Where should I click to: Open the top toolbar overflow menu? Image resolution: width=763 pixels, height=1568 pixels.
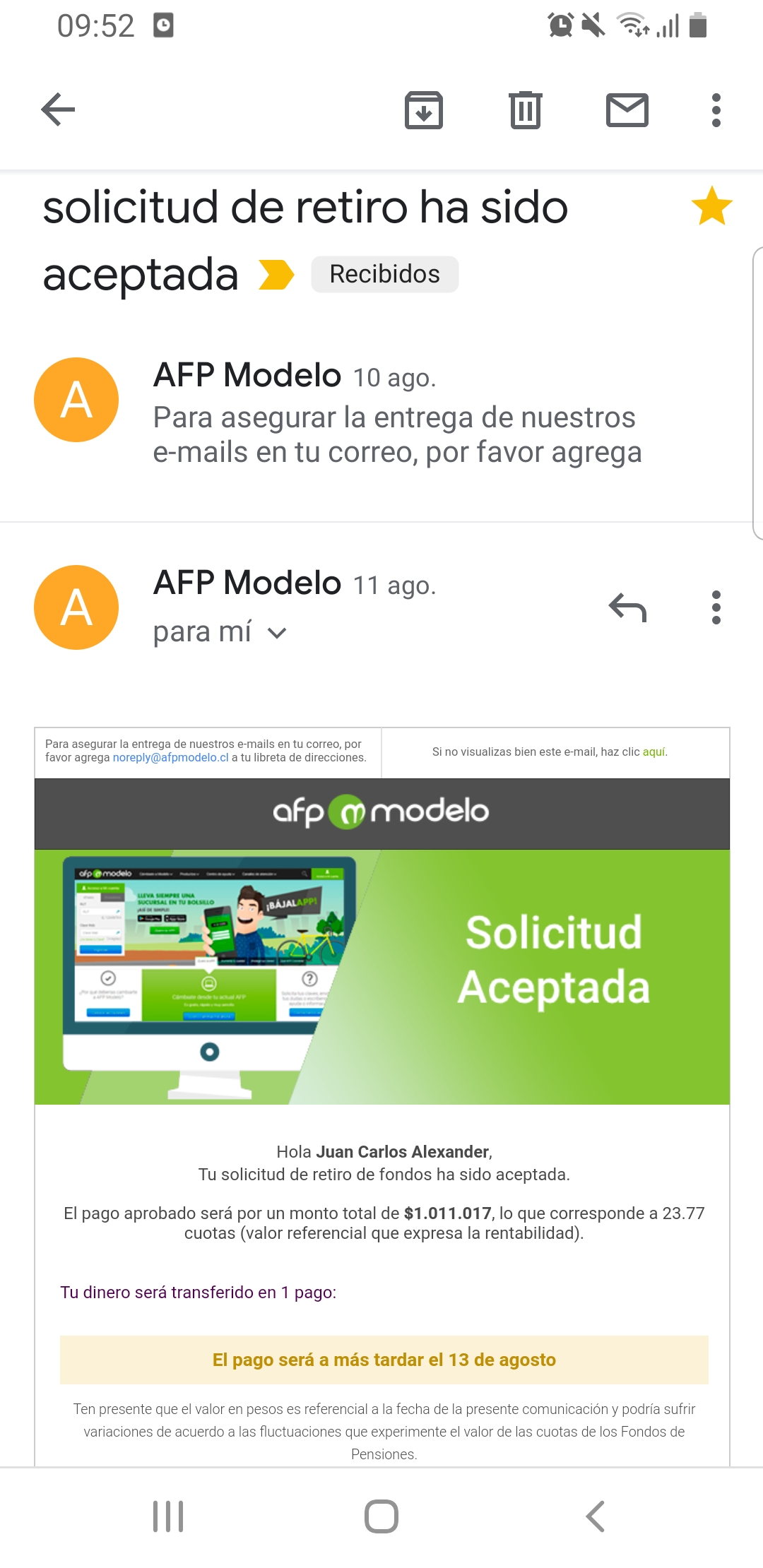pos(716,110)
